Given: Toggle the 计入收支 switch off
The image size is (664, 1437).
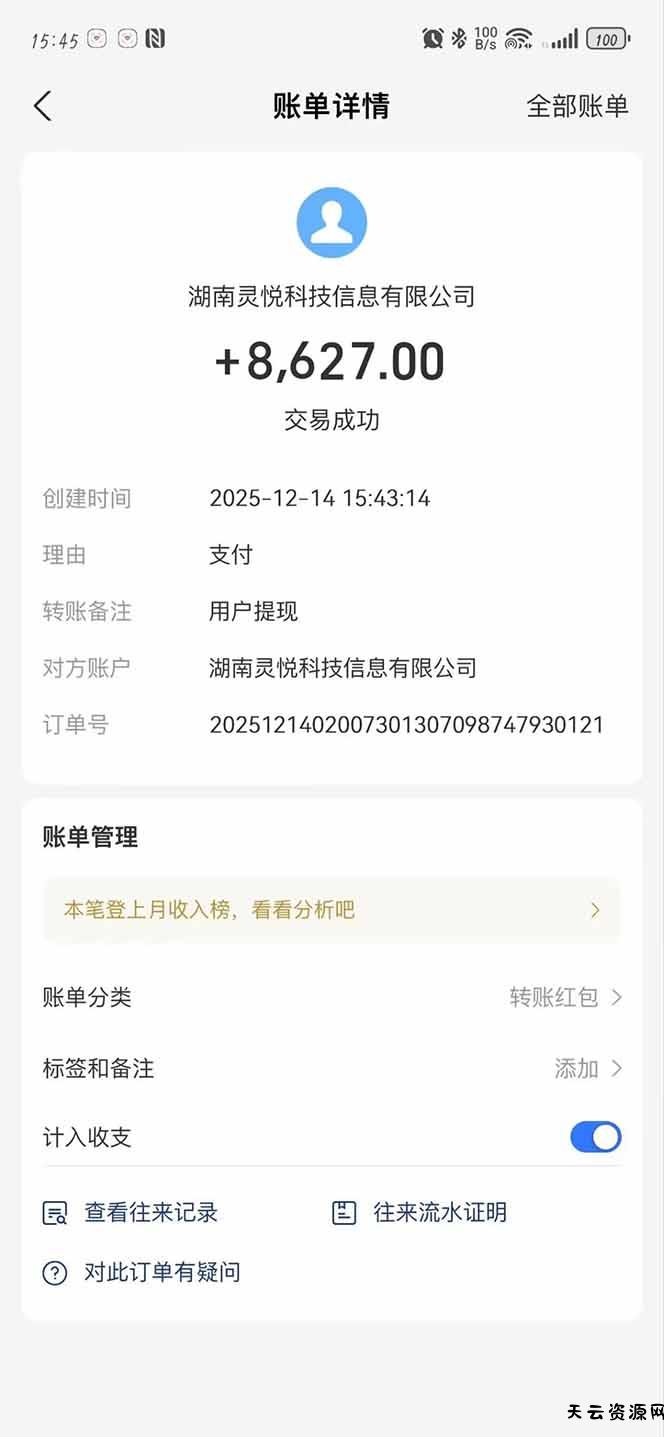Looking at the screenshot, I should coord(595,1137).
